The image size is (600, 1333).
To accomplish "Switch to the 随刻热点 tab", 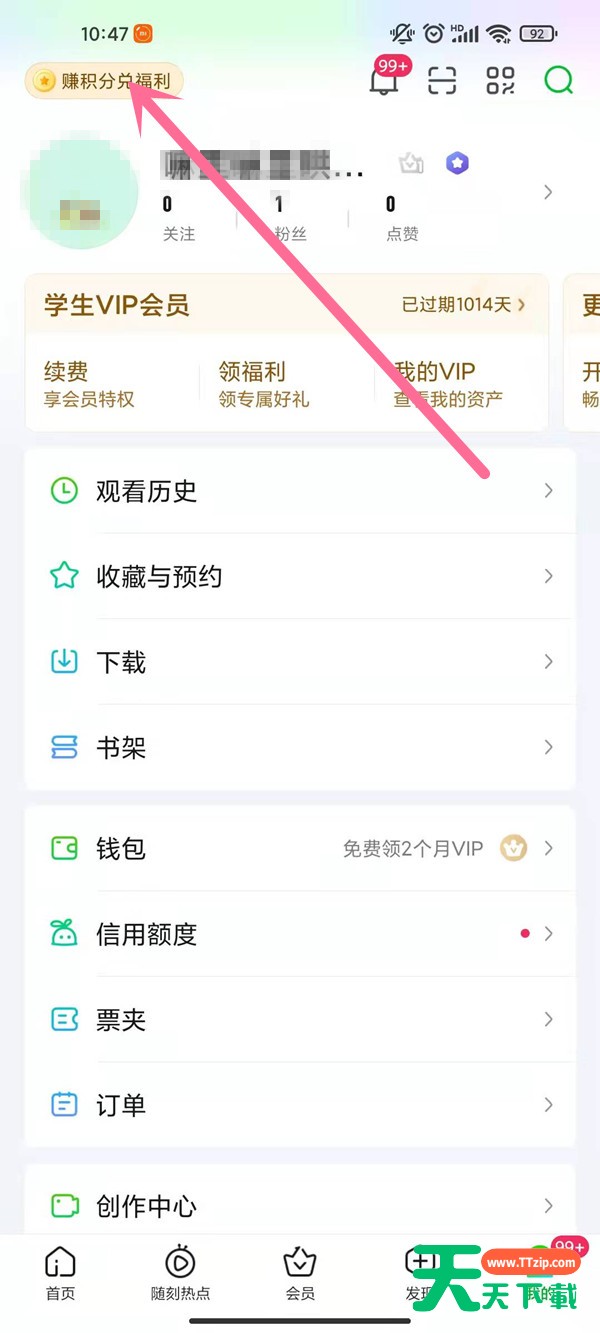I will click(181, 1274).
